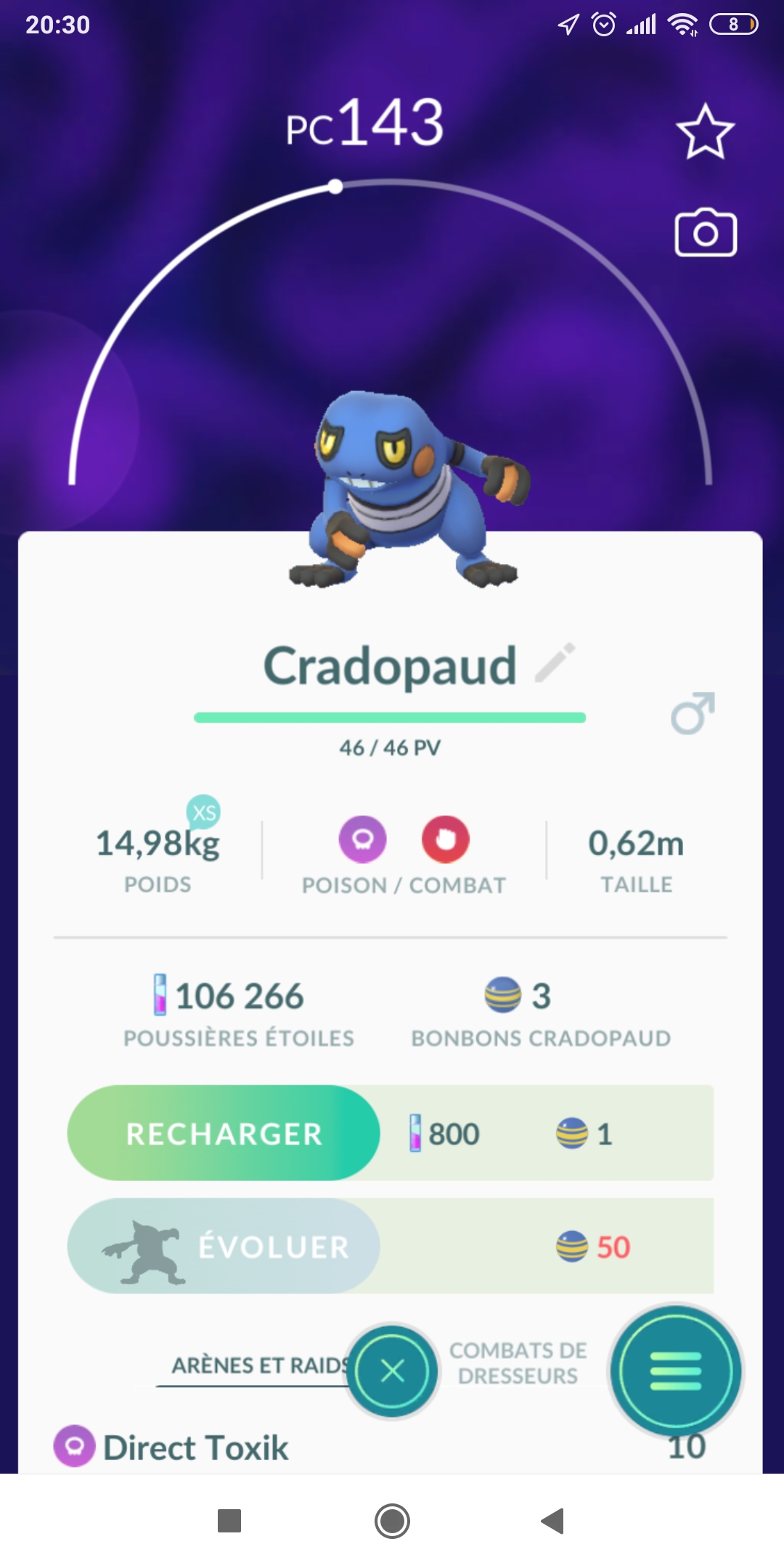784x1568 pixels.
Task: Tap the Évoluer button
Action: pos(224,1246)
